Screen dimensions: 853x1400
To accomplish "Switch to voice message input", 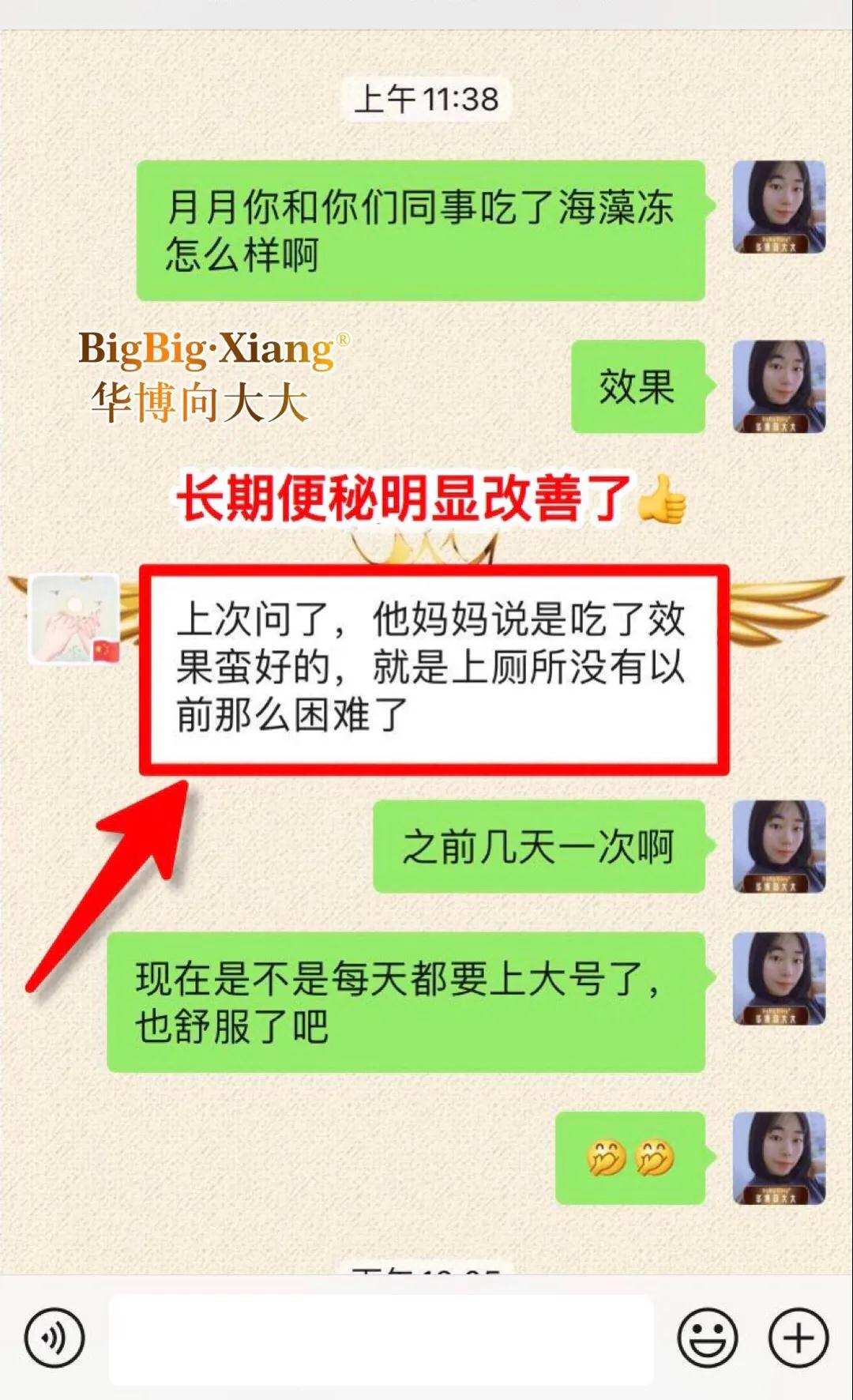I will [x=54, y=1338].
